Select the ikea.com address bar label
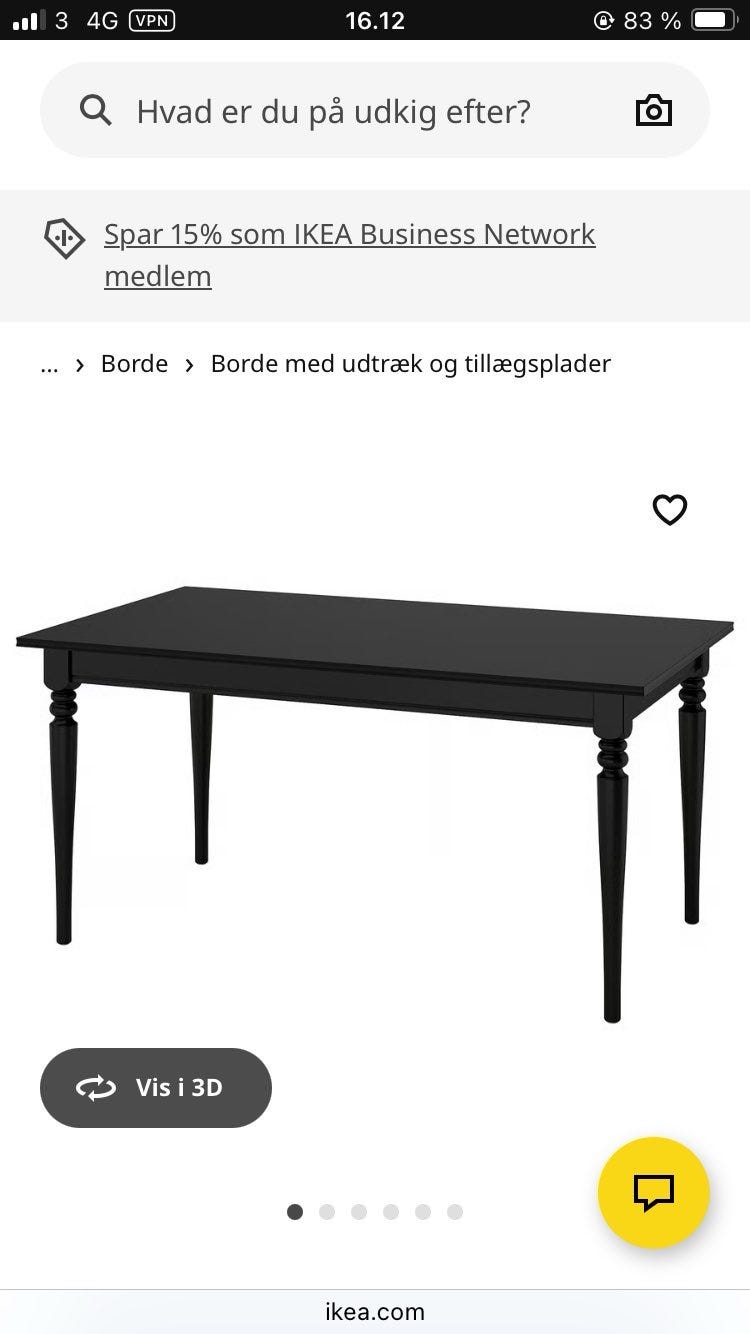The height and width of the screenshot is (1334, 750). click(x=375, y=1311)
